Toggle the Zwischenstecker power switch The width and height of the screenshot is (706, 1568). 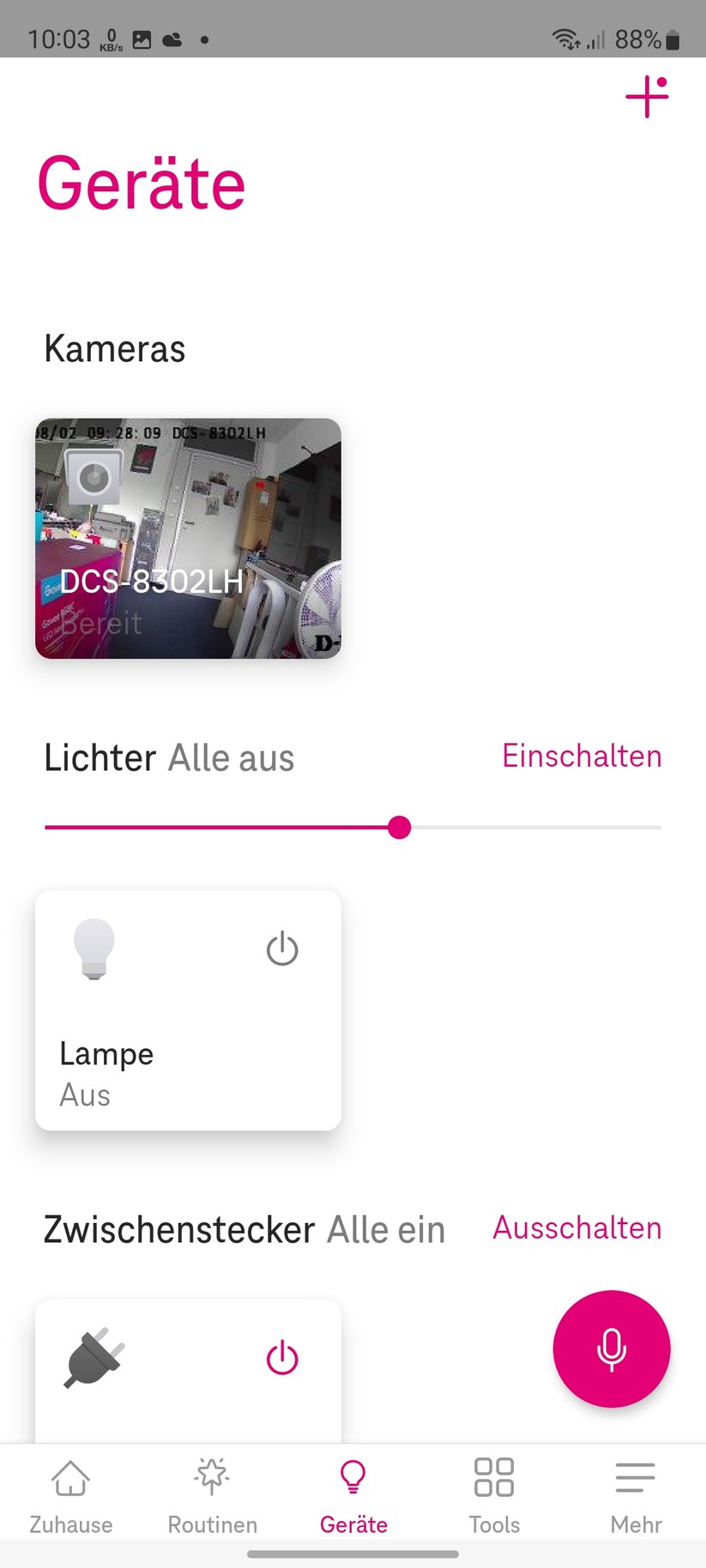281,1358
